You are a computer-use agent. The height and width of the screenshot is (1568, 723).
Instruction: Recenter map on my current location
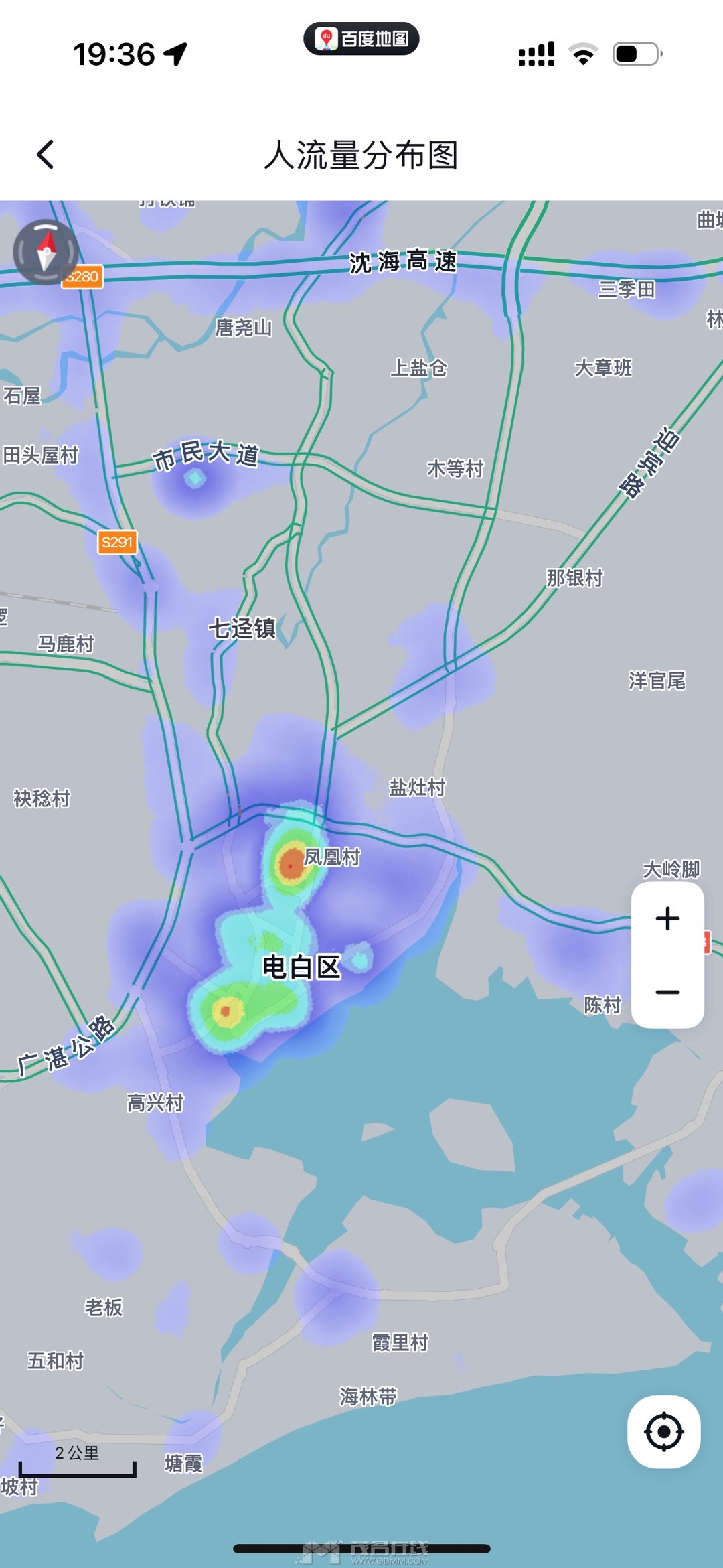[663, 1431]
